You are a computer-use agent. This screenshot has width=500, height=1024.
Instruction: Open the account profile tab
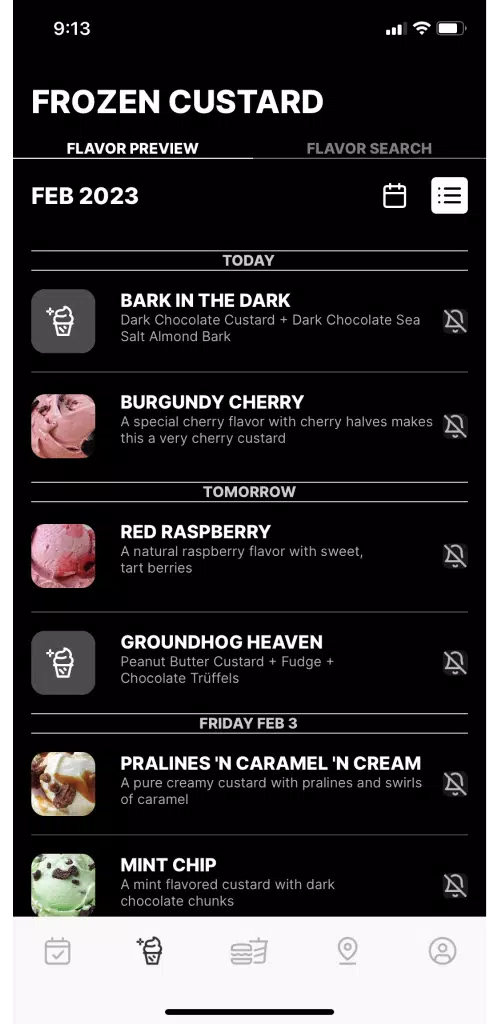[443, 951]
